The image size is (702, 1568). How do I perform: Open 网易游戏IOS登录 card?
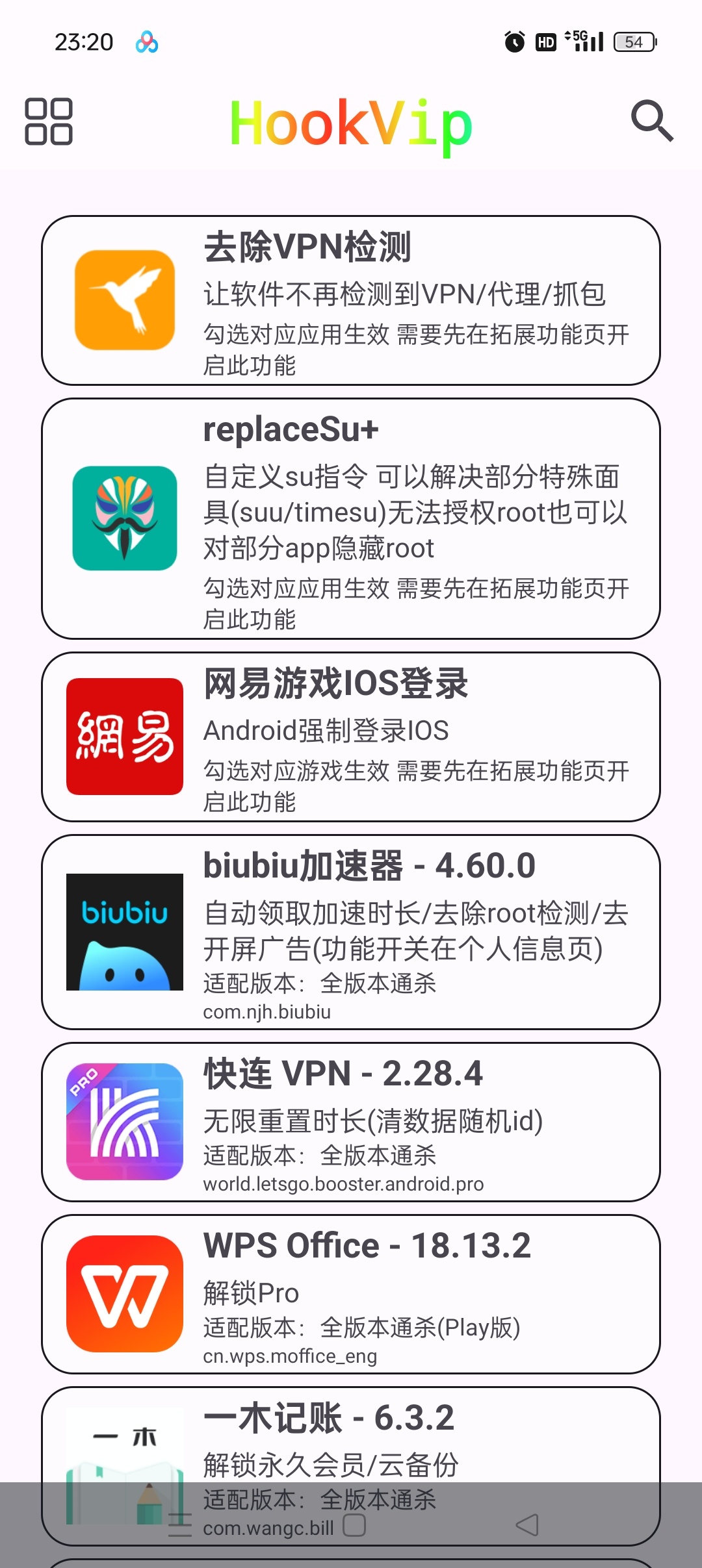pyautogui.click(x=351, y=737)
